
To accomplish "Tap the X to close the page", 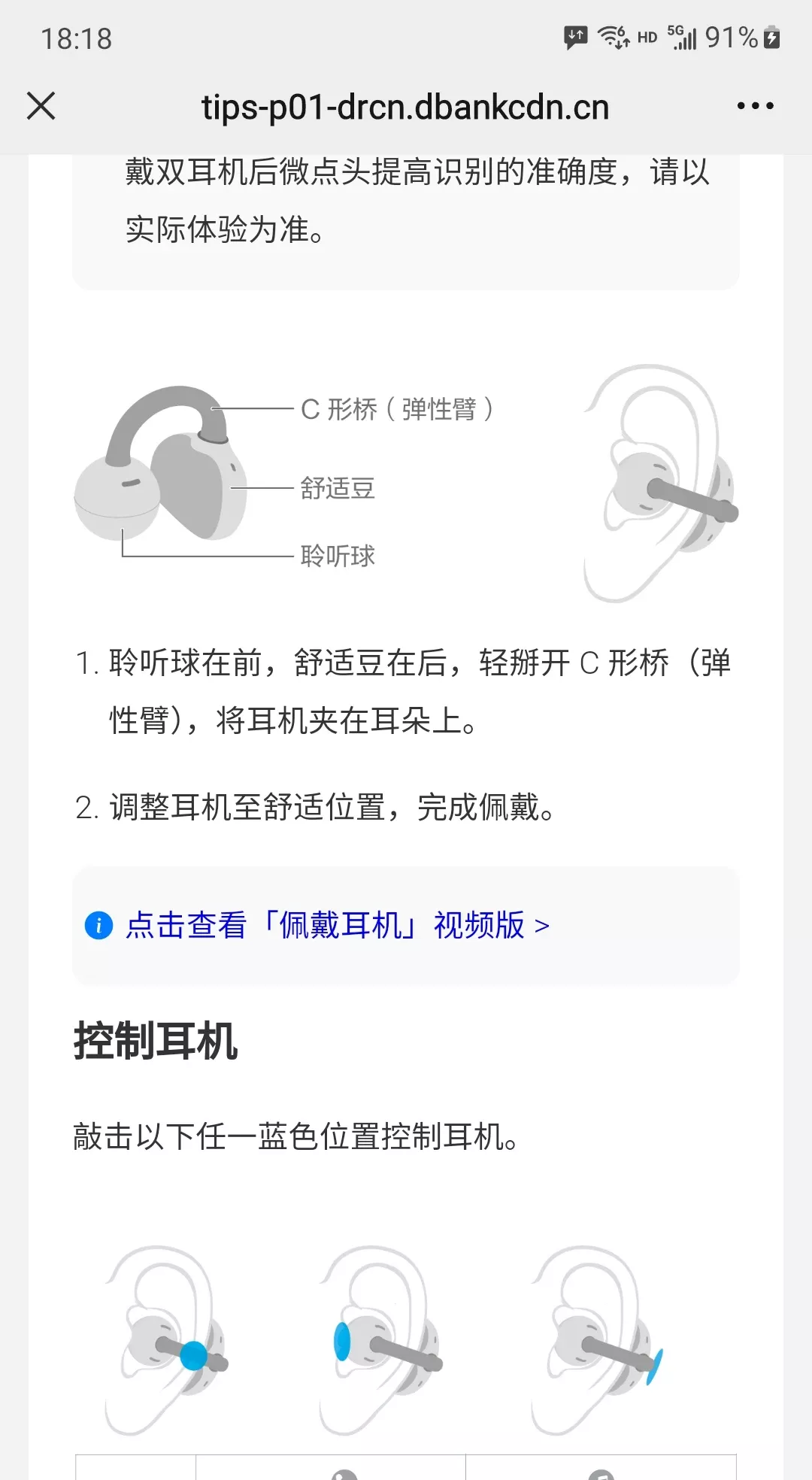I will [x=41, y=106].
